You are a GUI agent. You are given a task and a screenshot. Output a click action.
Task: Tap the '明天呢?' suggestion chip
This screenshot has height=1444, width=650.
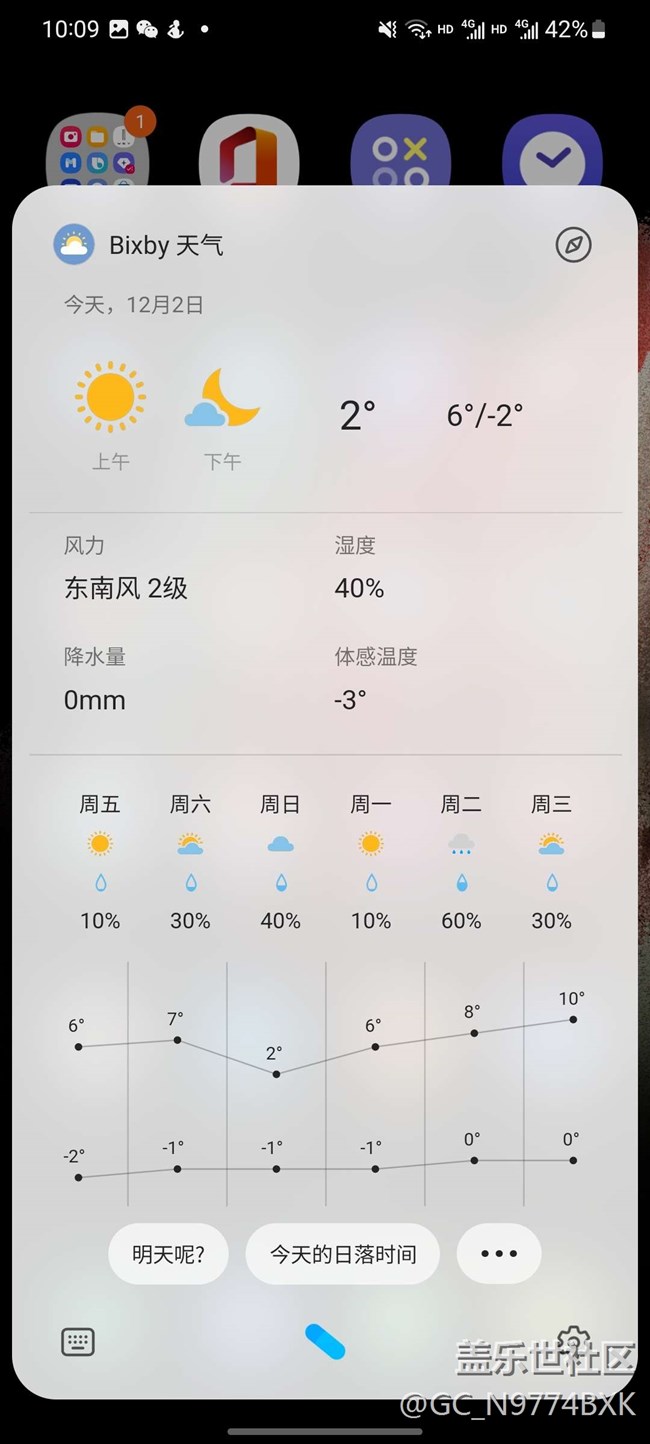click(x=168, y=1254)
